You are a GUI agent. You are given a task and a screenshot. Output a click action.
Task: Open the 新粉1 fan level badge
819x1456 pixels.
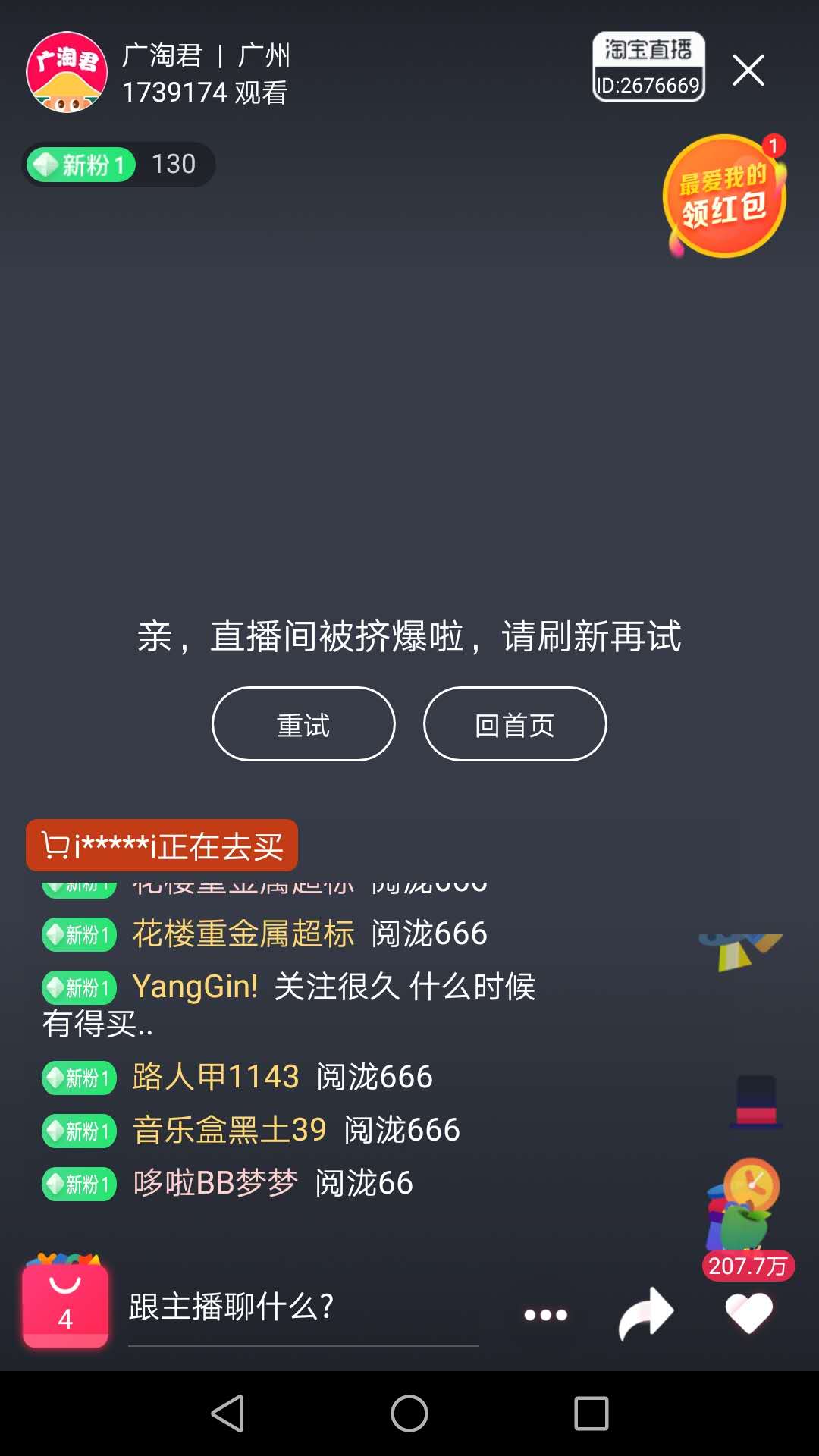(x=81, y=165)
